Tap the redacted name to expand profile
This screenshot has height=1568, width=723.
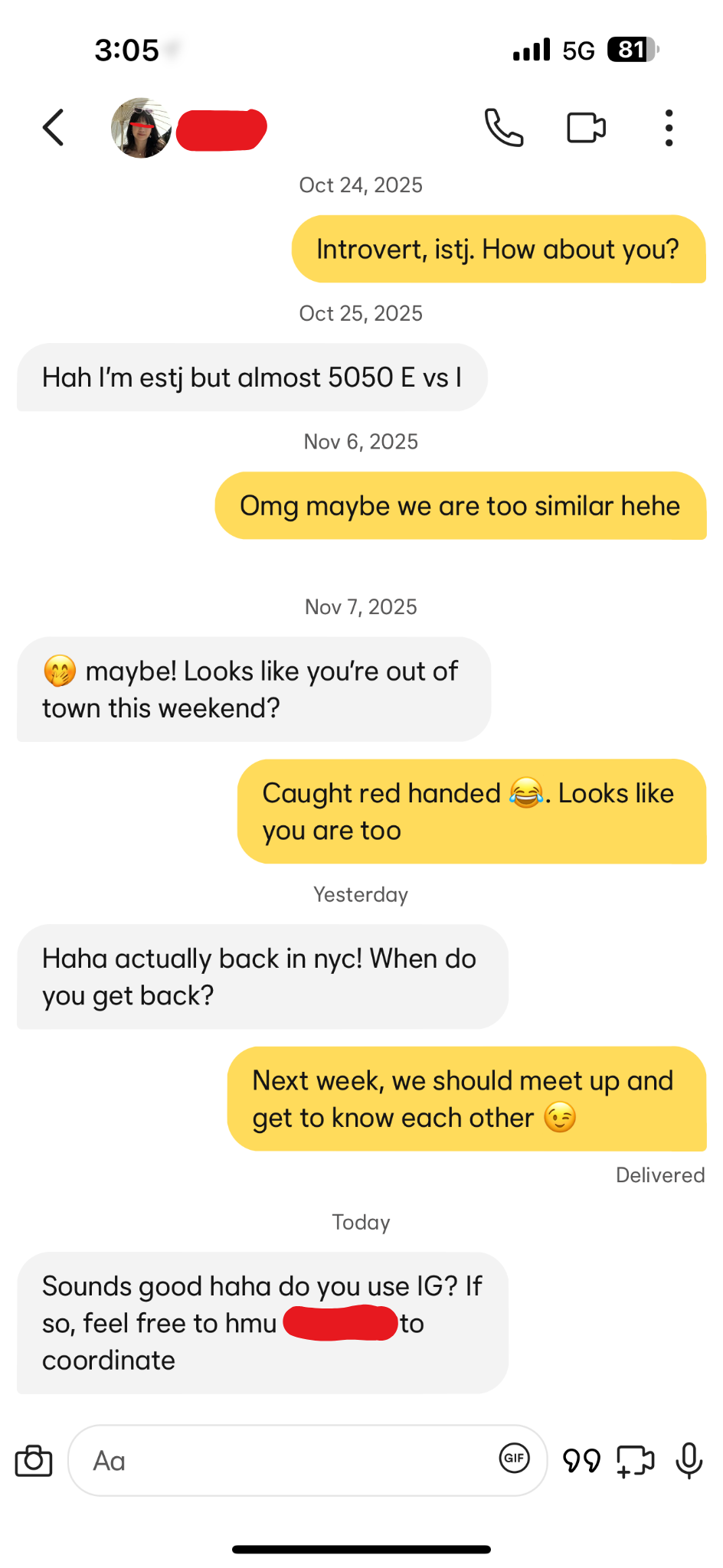[221, 127]
